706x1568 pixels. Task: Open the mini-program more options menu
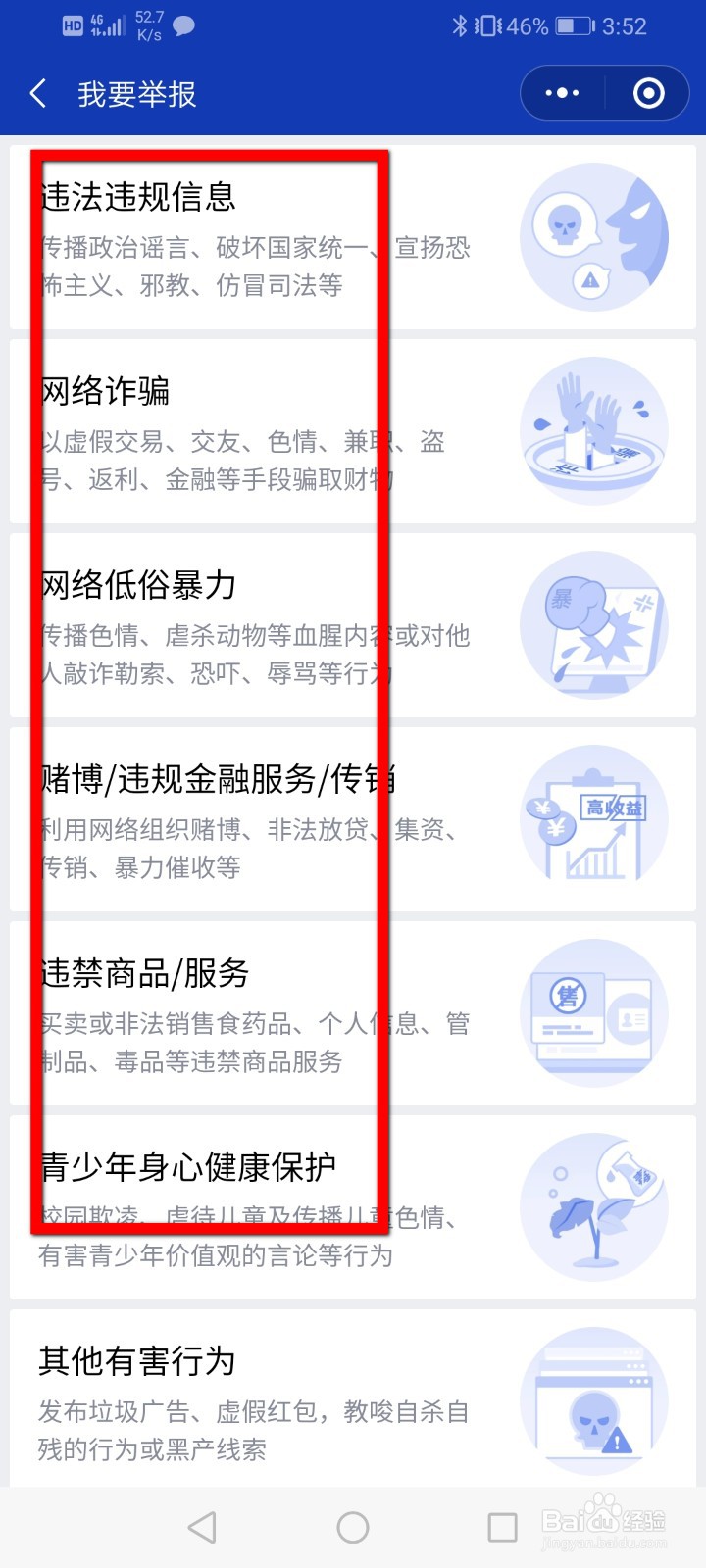click(561, 93)
